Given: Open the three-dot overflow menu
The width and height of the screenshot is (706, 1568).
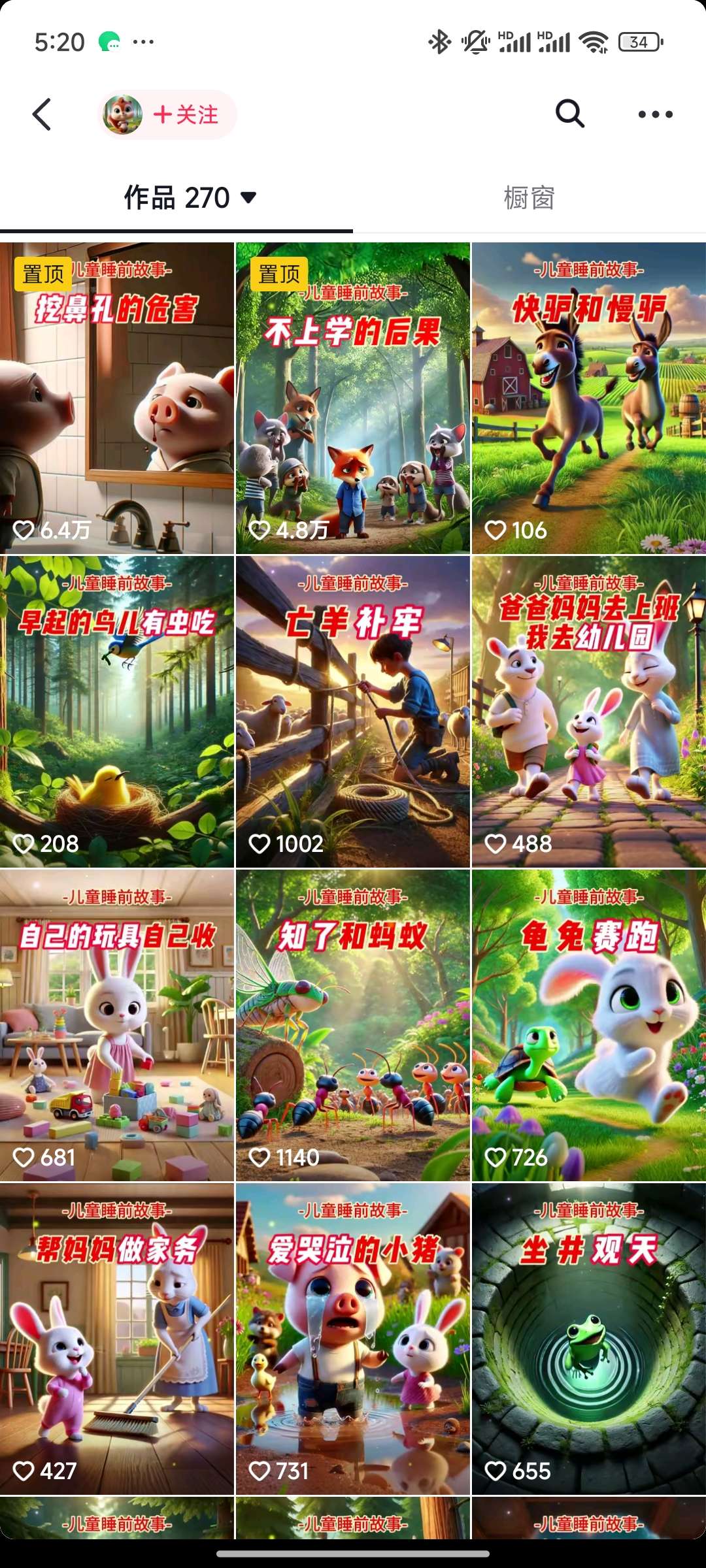Looking at the screenshot, I should point(655,114).
